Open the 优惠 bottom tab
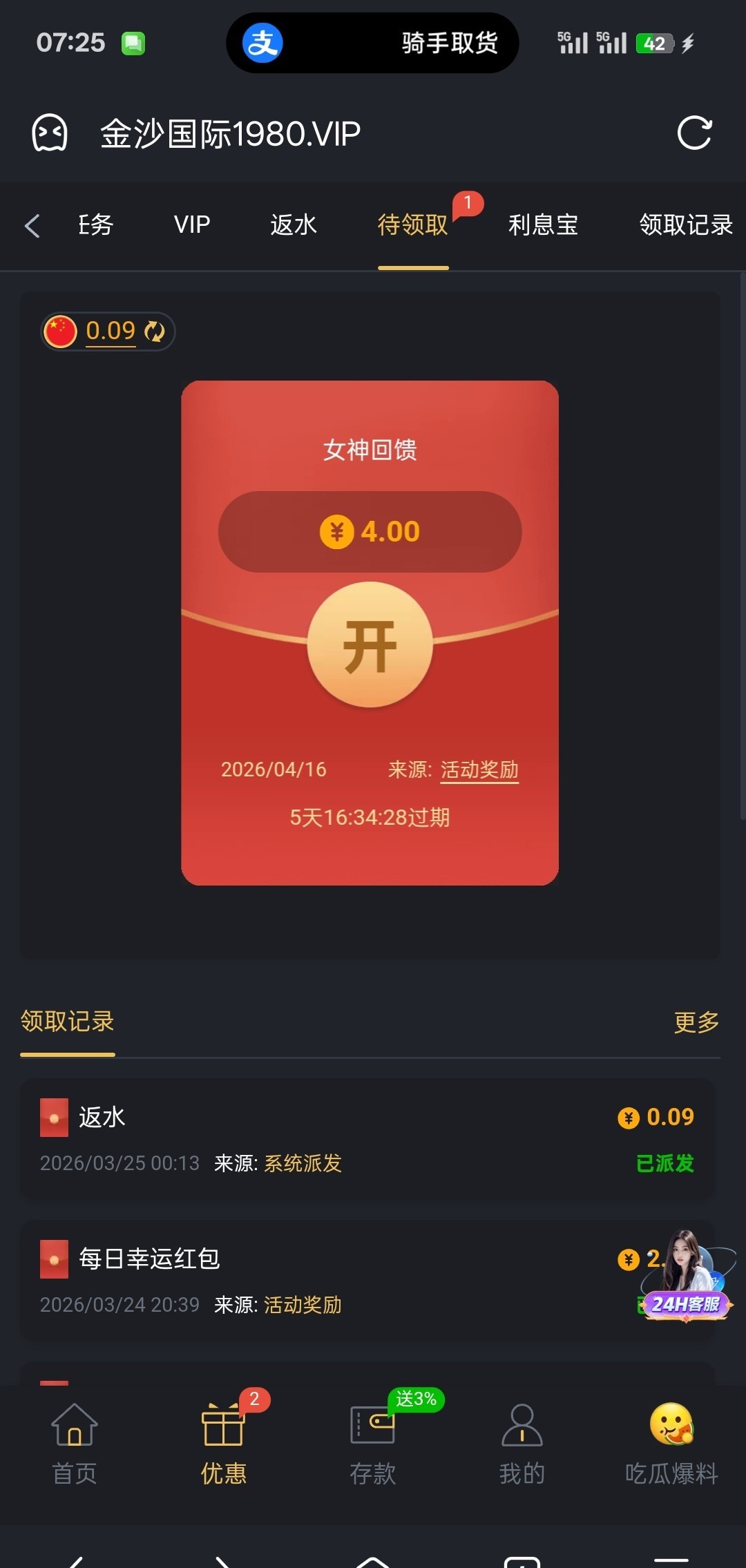Viewport: 746px width, 1568px height. coord(223,1442)
